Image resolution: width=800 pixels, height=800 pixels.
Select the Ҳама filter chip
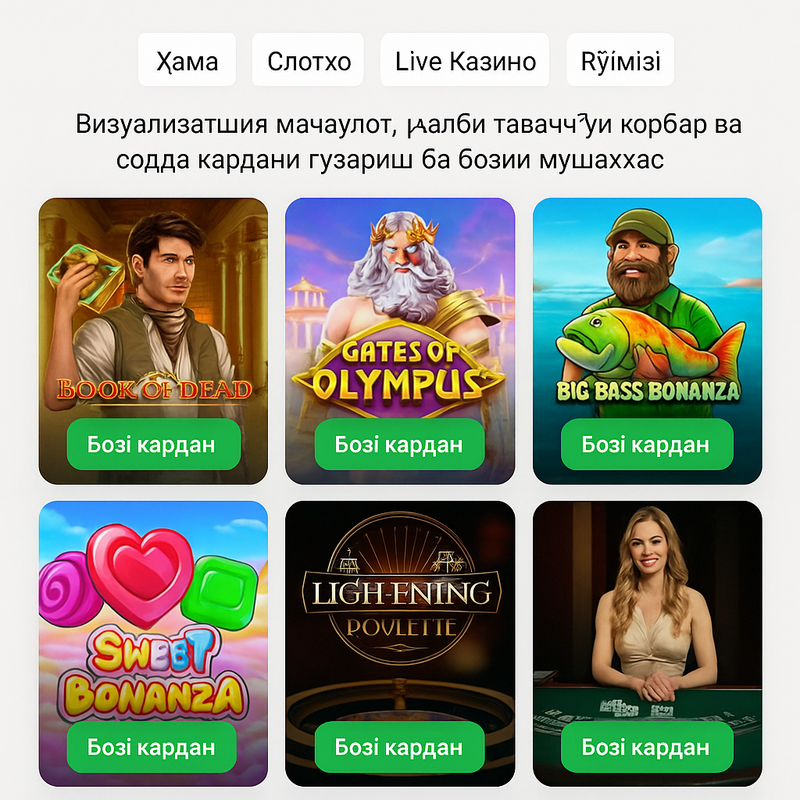coord(187,61)
